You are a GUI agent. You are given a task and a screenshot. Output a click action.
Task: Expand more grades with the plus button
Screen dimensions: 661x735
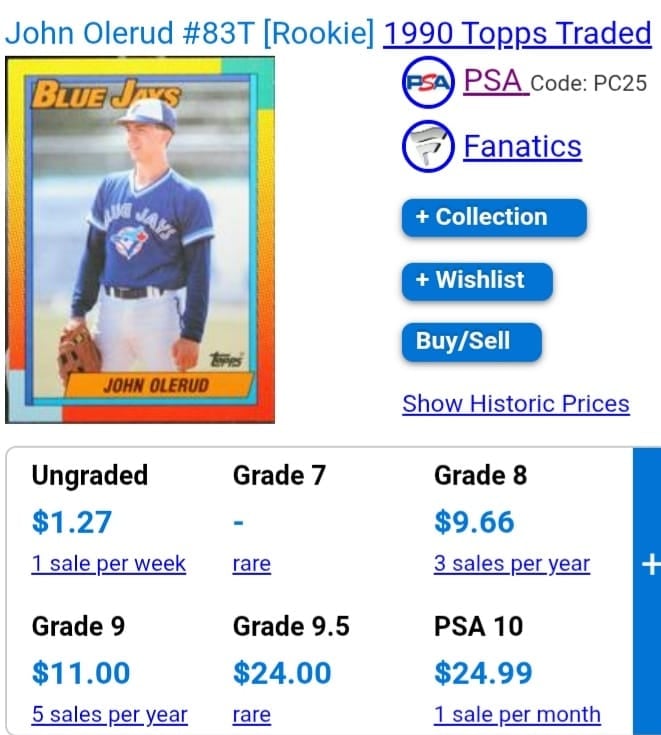648,565
